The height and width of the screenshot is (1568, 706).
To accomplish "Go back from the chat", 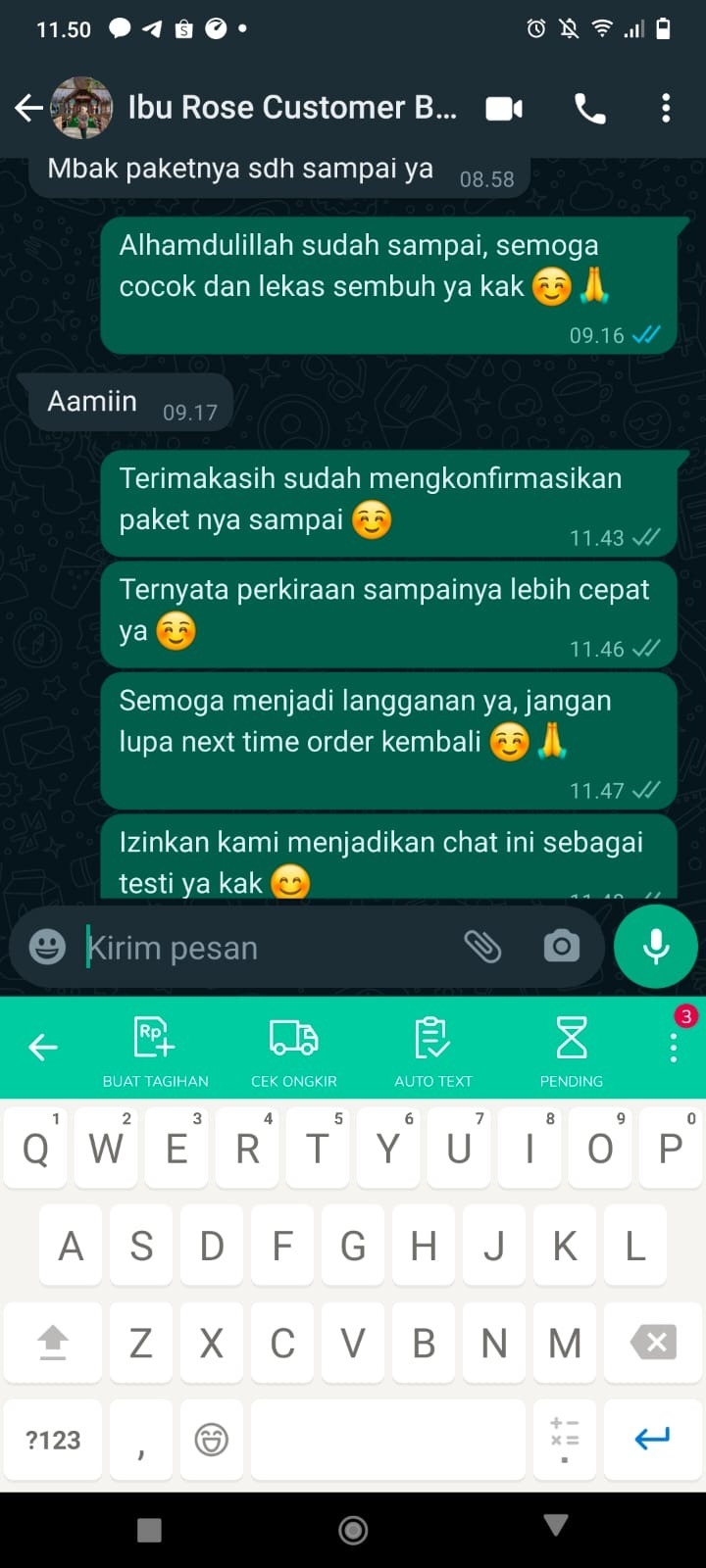I will pyautogui.click(x=29, y=108).
